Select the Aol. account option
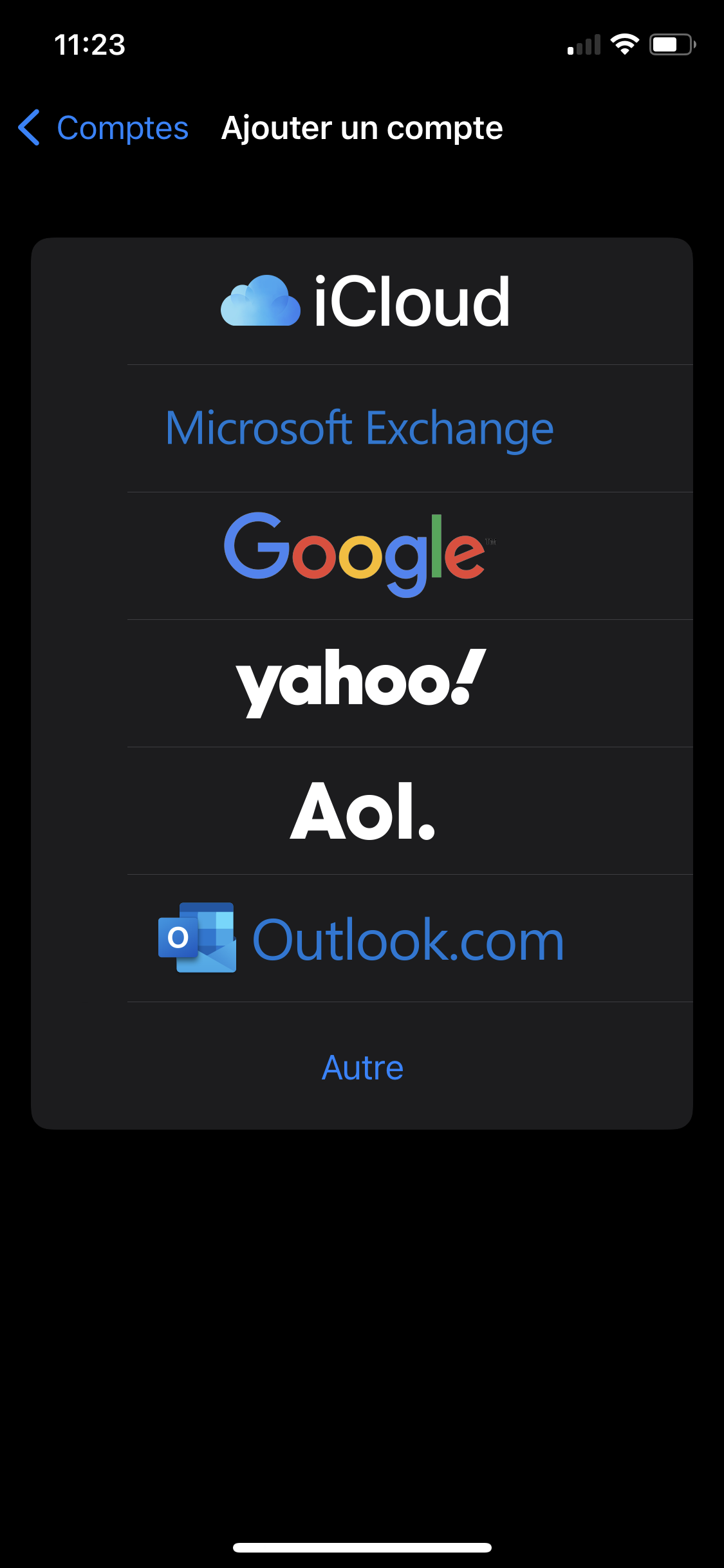Screen dimensions: 724x1568 (362, 811)
